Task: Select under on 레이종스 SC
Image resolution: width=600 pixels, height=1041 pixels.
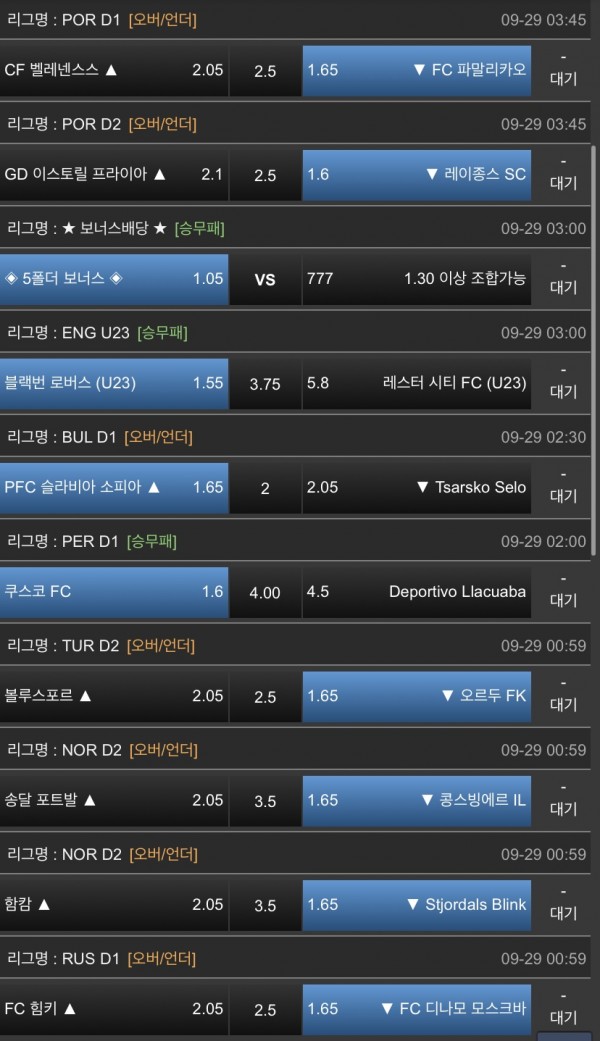Action: (x=416, y=174)
